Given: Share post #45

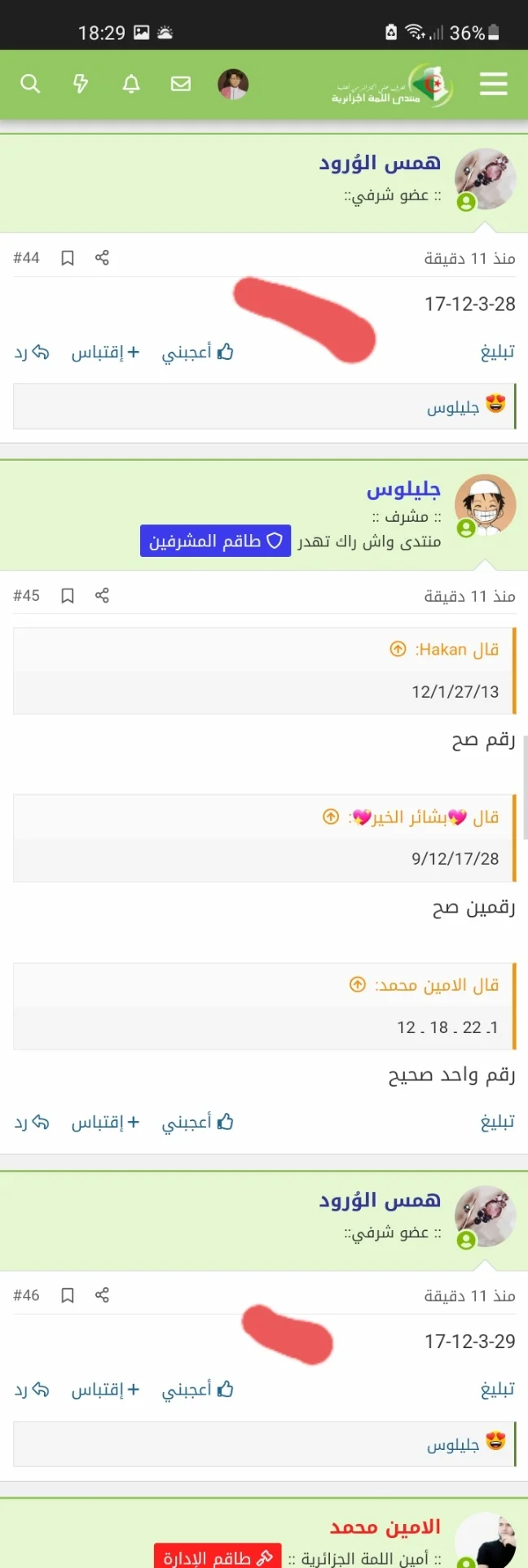Looking at the screenshot, I should [102, 596].
